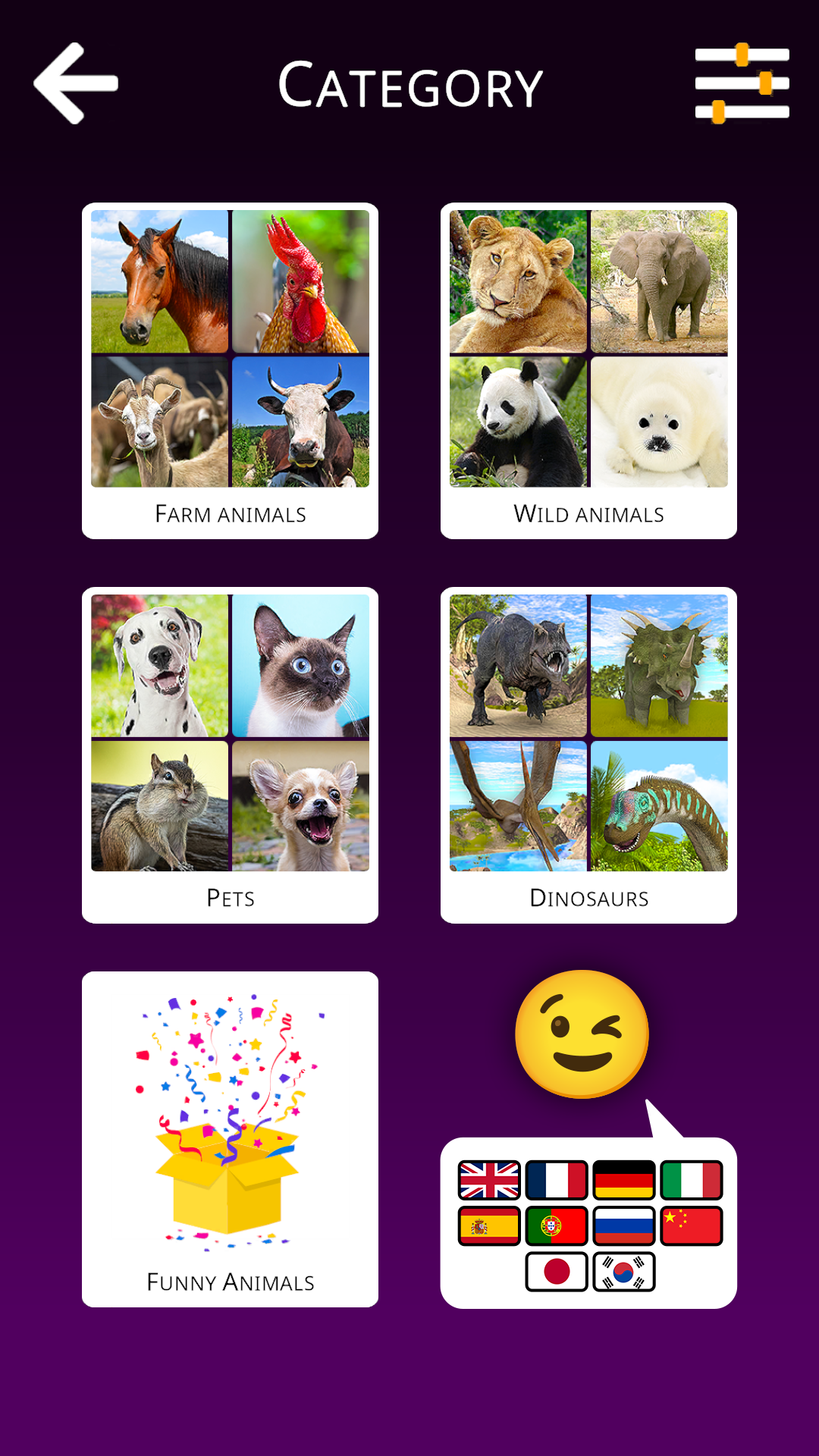Select the Chinese flag language
Viewport: 819px width, 1456px height.
[x=691, y=1225]
